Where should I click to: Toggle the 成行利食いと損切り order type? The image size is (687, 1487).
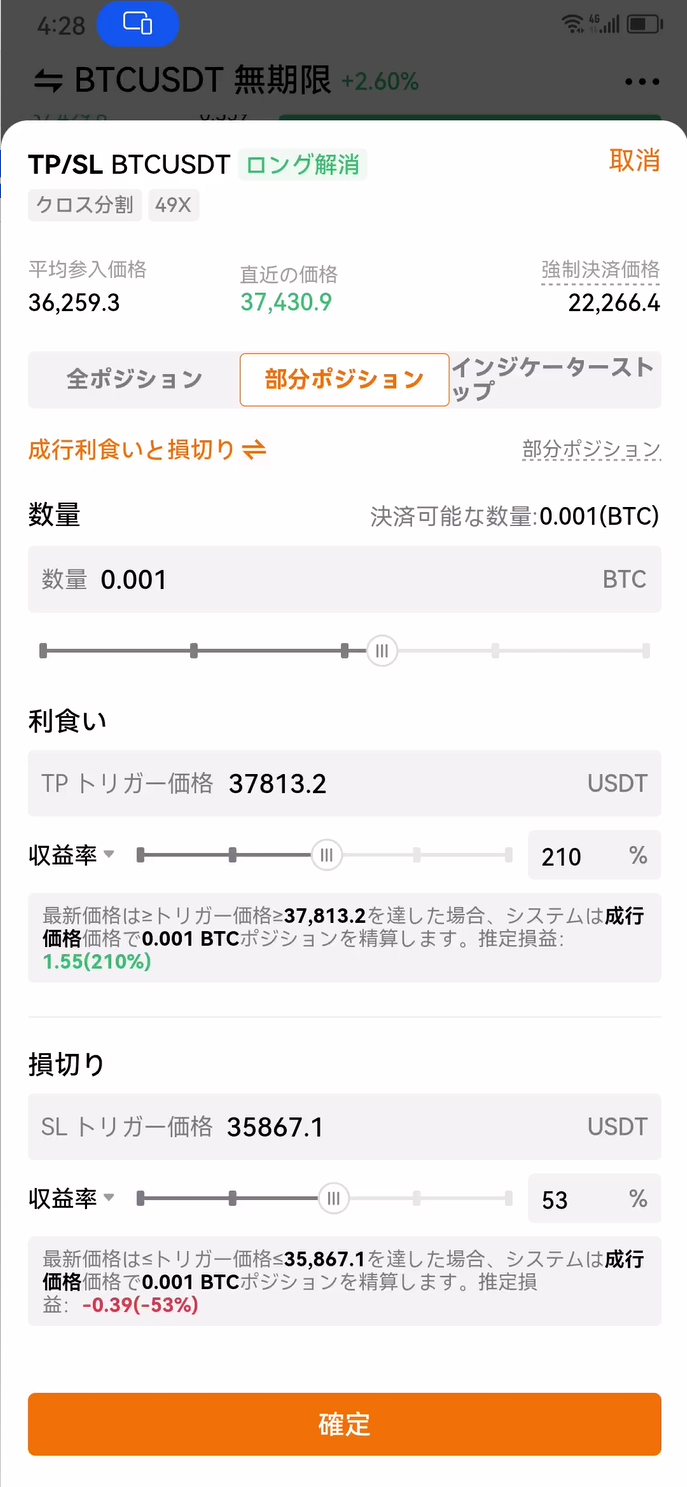coord(147,450)
